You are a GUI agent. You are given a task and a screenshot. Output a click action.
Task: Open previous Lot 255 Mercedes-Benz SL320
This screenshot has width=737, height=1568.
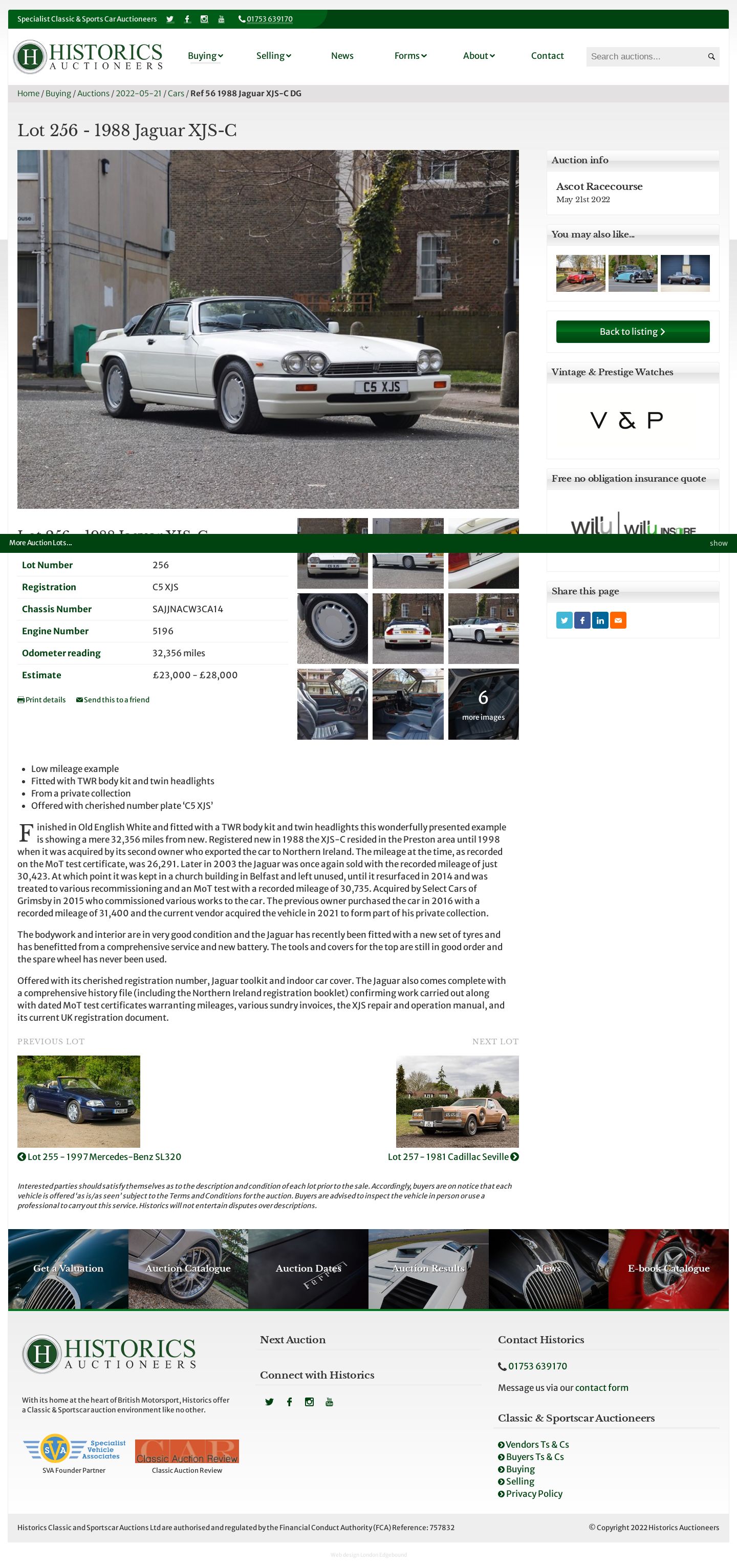coord(99,1156)
